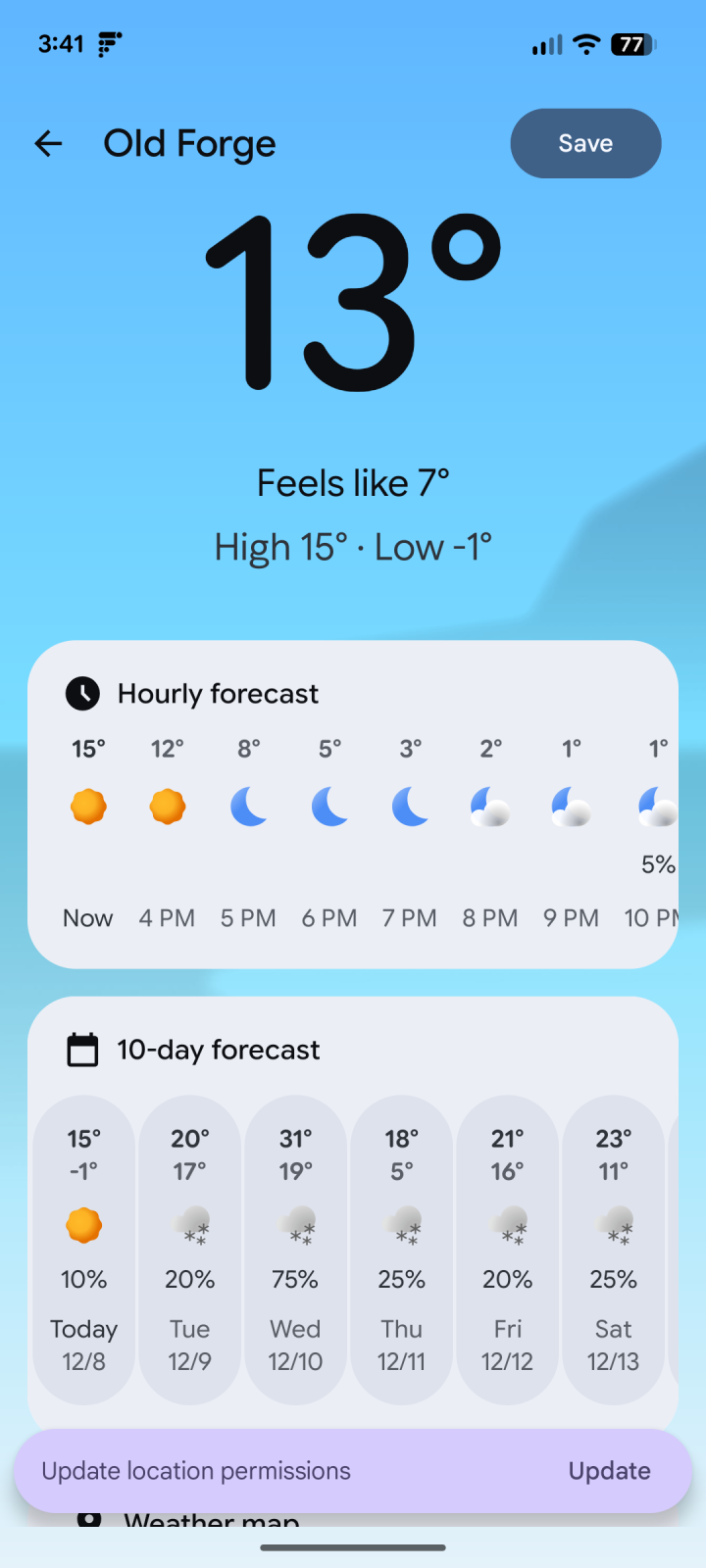The width and height of the screenshot is (706, 1568).
Task: Select Tue 12/9 forecast card
Action: tap(190, 1249)
